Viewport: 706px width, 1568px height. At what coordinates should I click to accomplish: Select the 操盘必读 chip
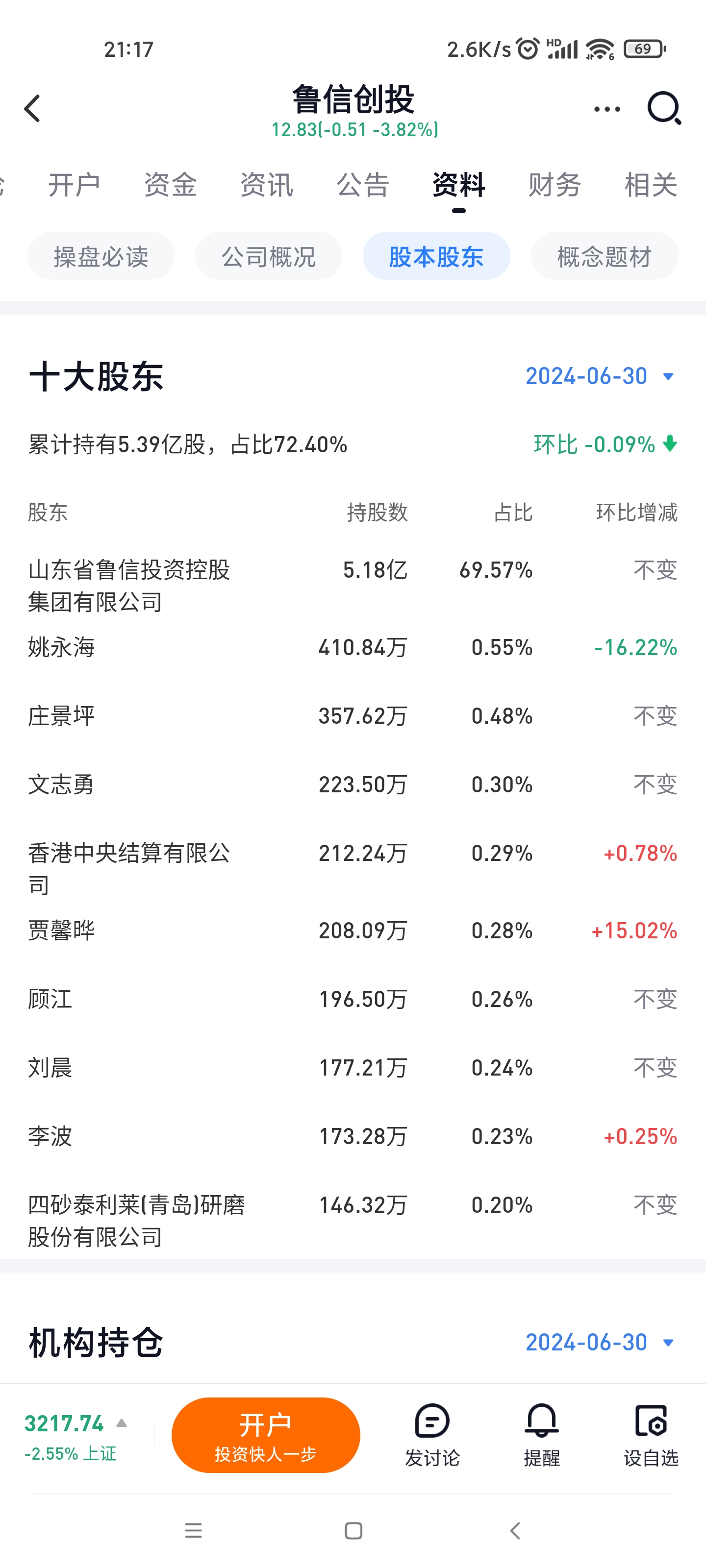101,256
